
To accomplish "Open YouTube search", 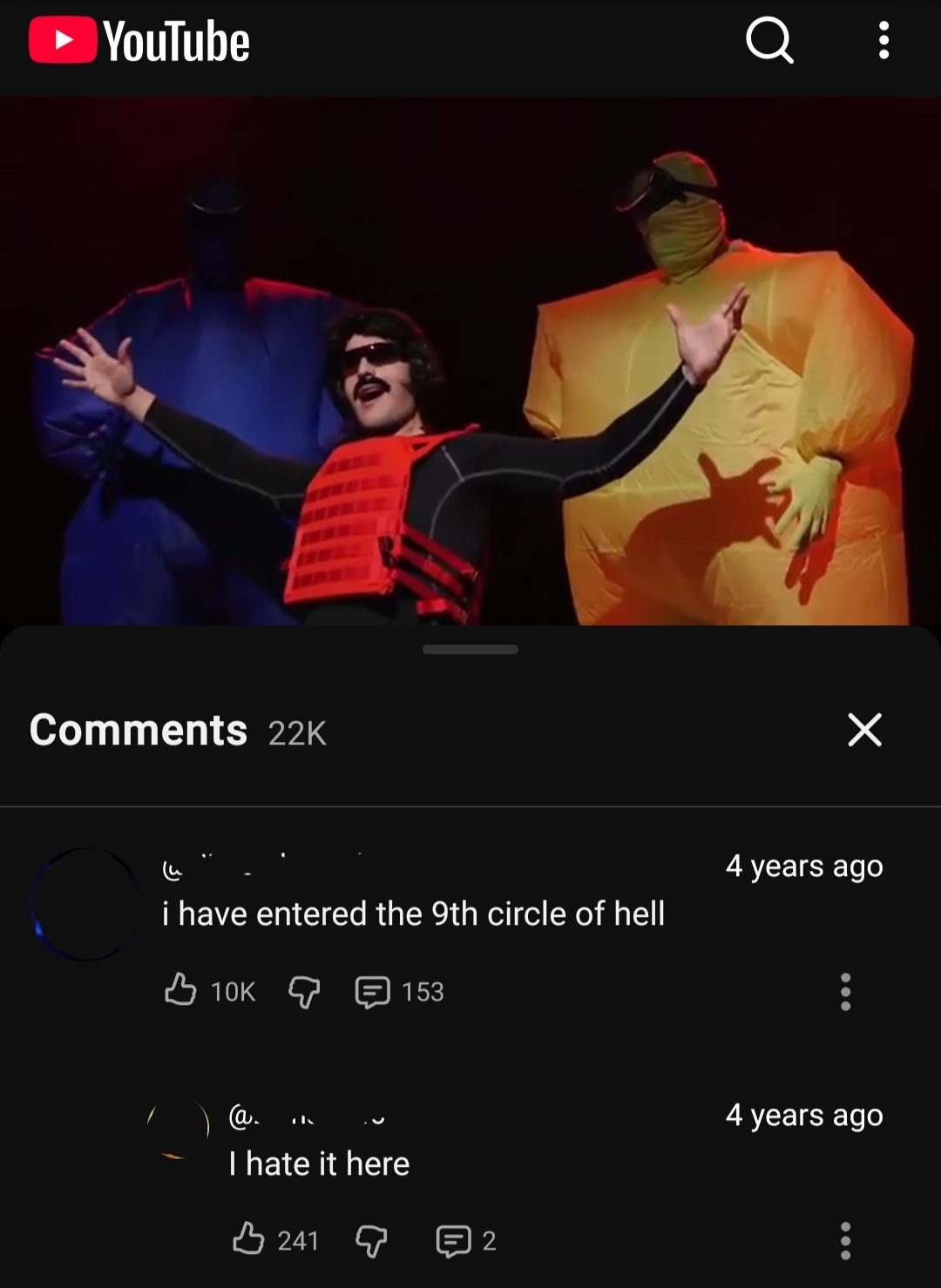I will tap(769, 41).
